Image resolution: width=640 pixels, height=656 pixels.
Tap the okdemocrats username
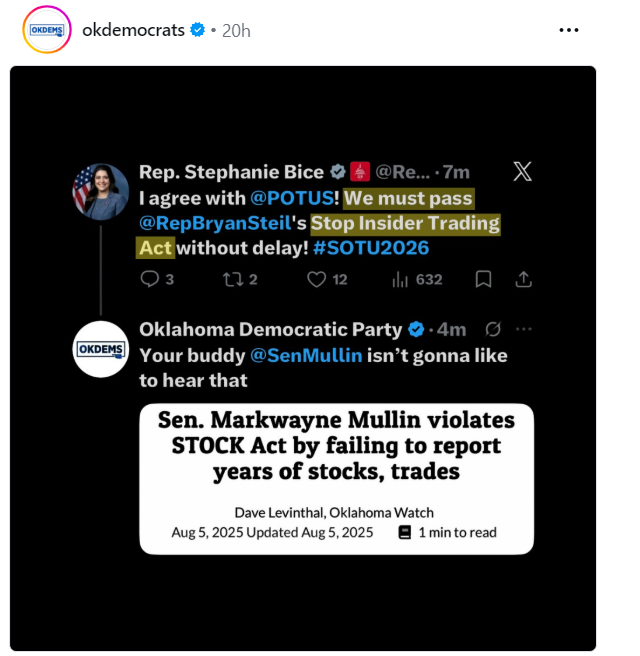133,30
